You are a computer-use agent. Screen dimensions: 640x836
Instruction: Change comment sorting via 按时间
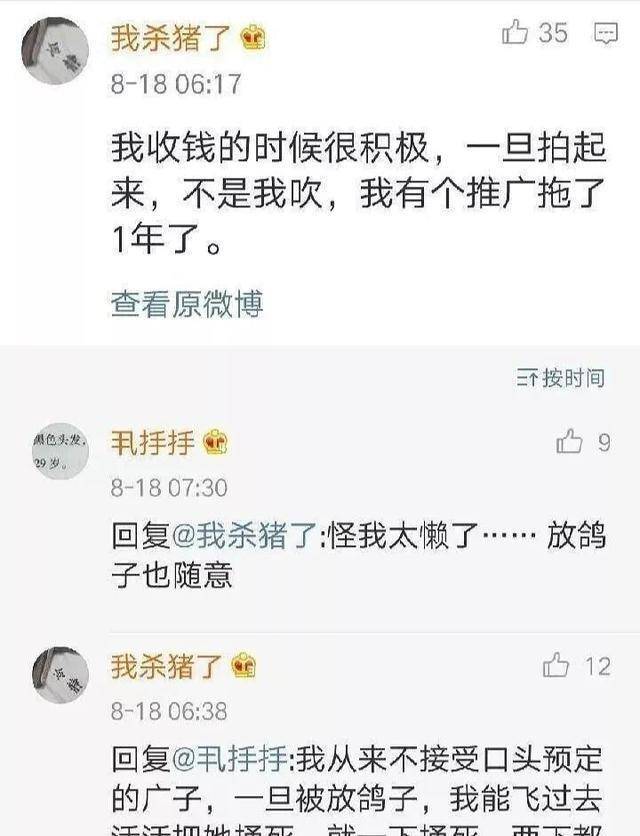pyautogui.click(x=561, y=378)
